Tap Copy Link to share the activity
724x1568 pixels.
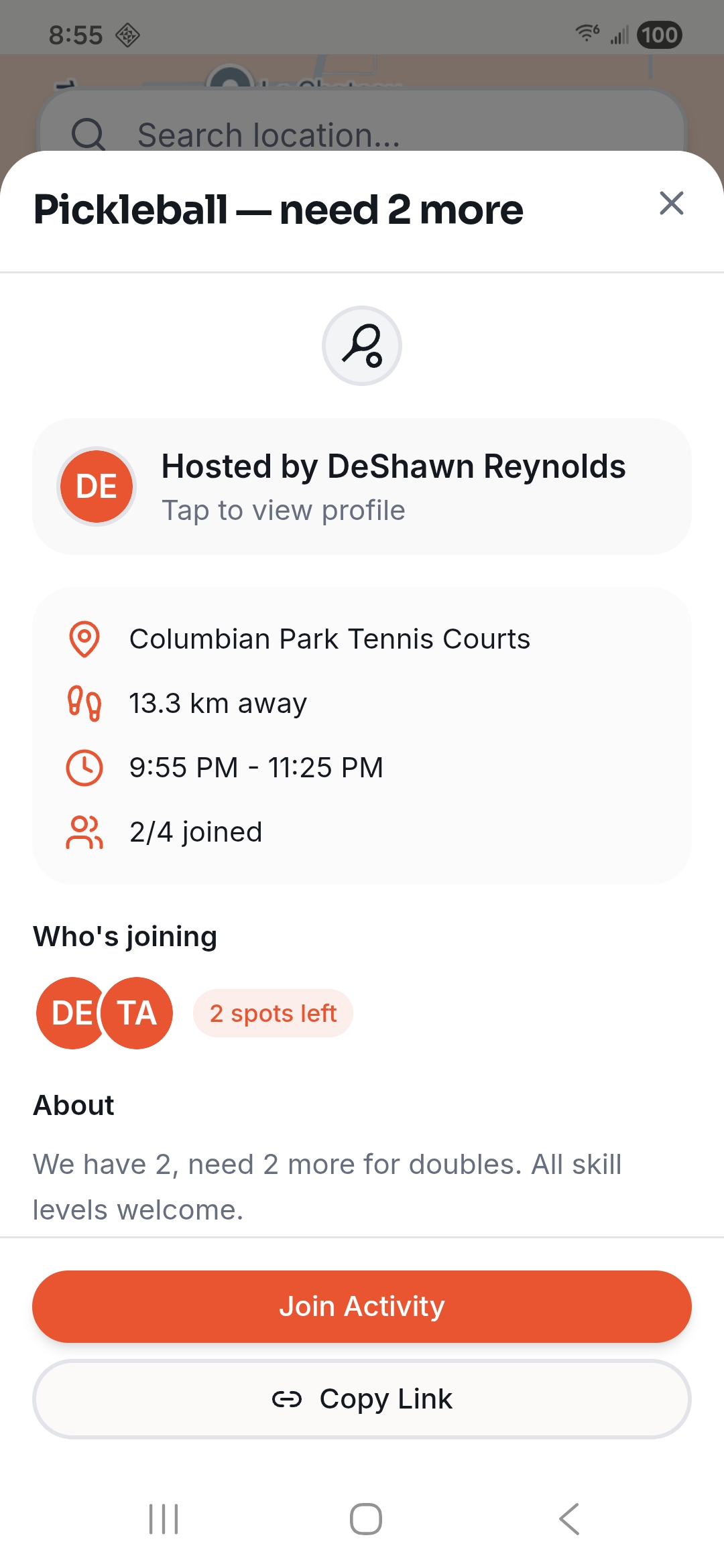click(361, 1398)
